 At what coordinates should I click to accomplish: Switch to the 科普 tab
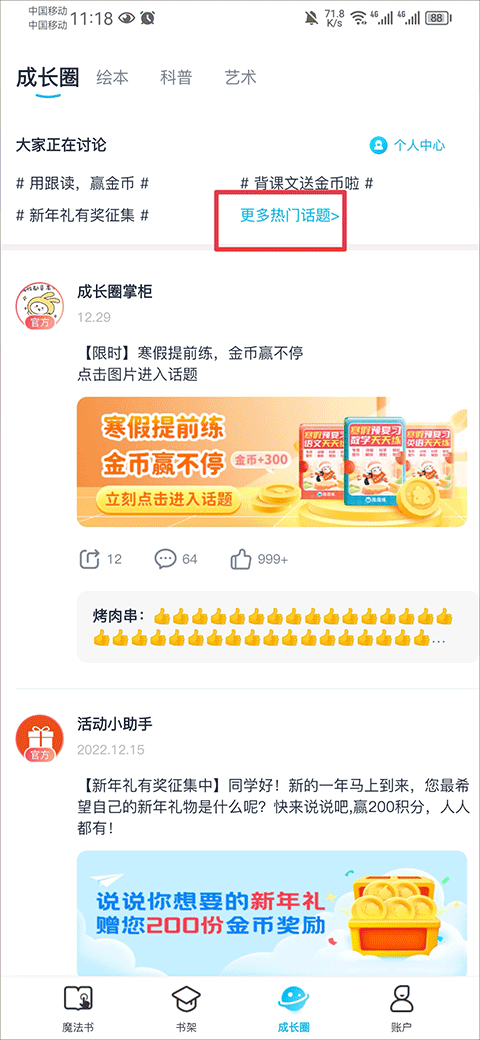pos(176,78)
